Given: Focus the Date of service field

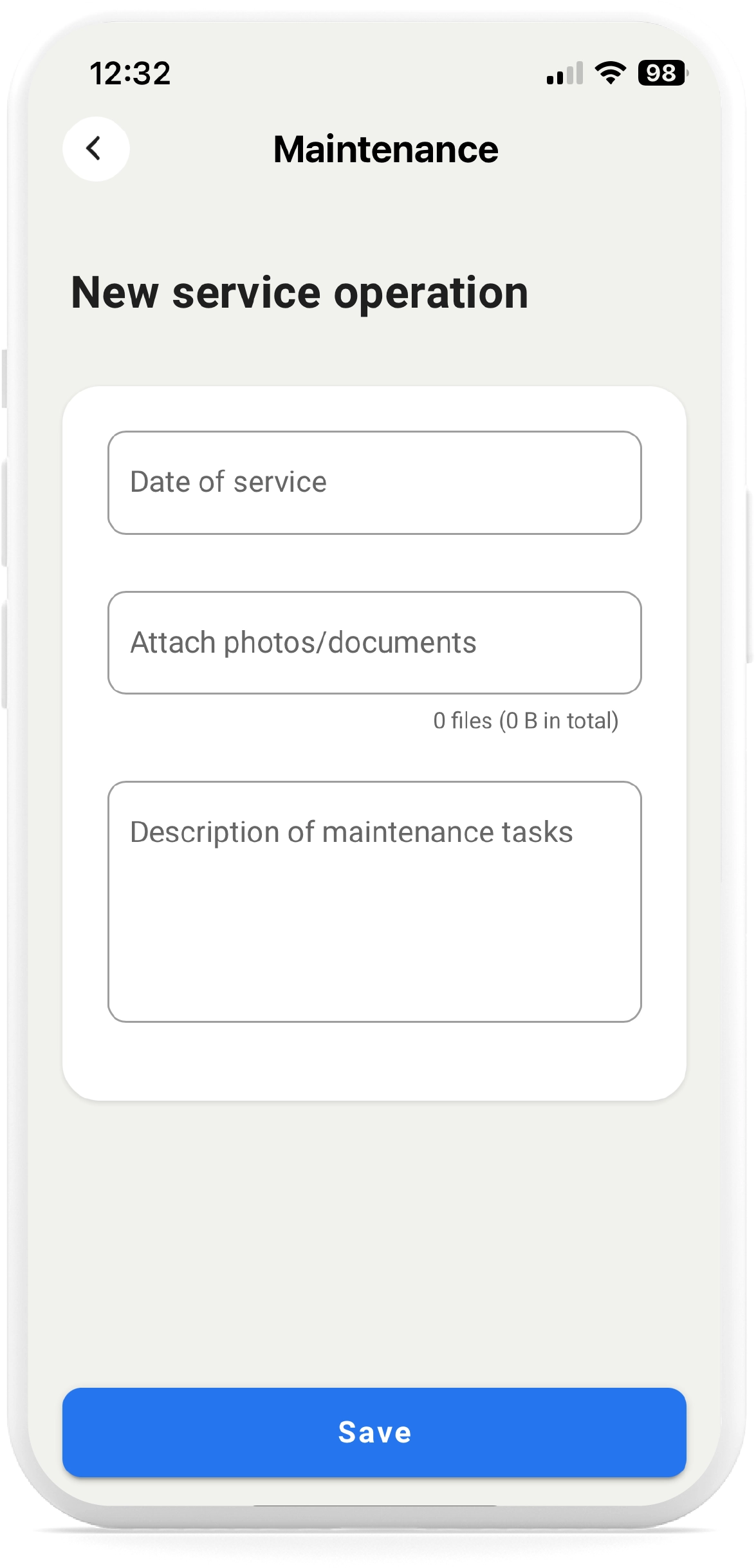Looking at the screenshot, I should 375,482.
